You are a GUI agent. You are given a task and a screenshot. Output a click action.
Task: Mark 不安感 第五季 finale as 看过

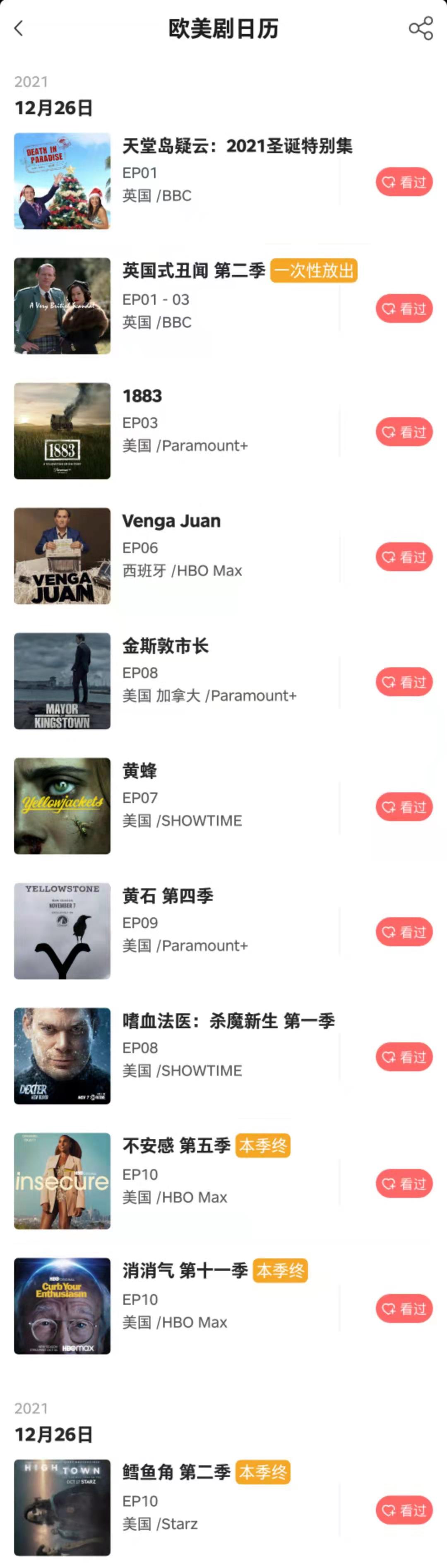(404, 1183)
